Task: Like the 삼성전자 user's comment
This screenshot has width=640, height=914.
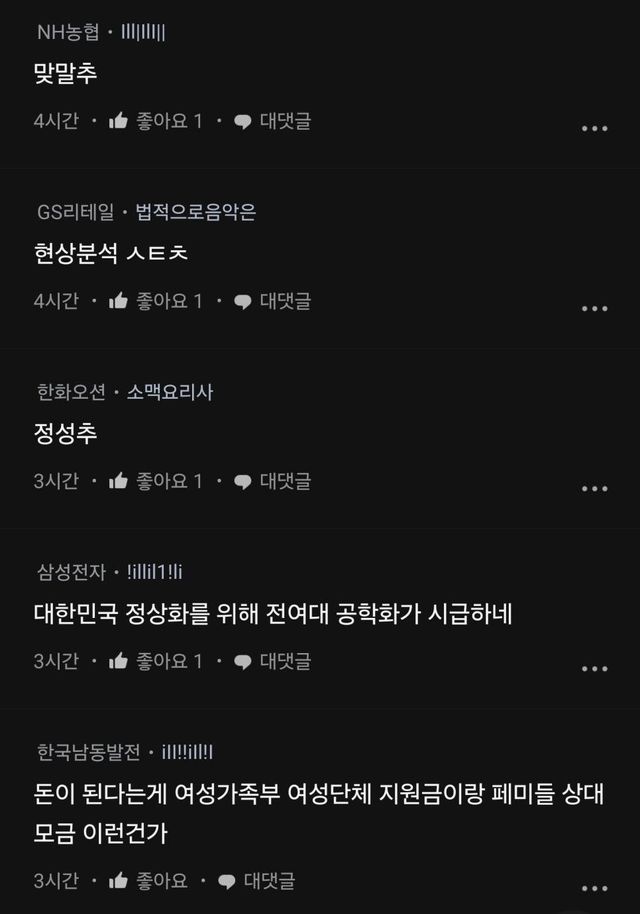Action: pos(155,662)
